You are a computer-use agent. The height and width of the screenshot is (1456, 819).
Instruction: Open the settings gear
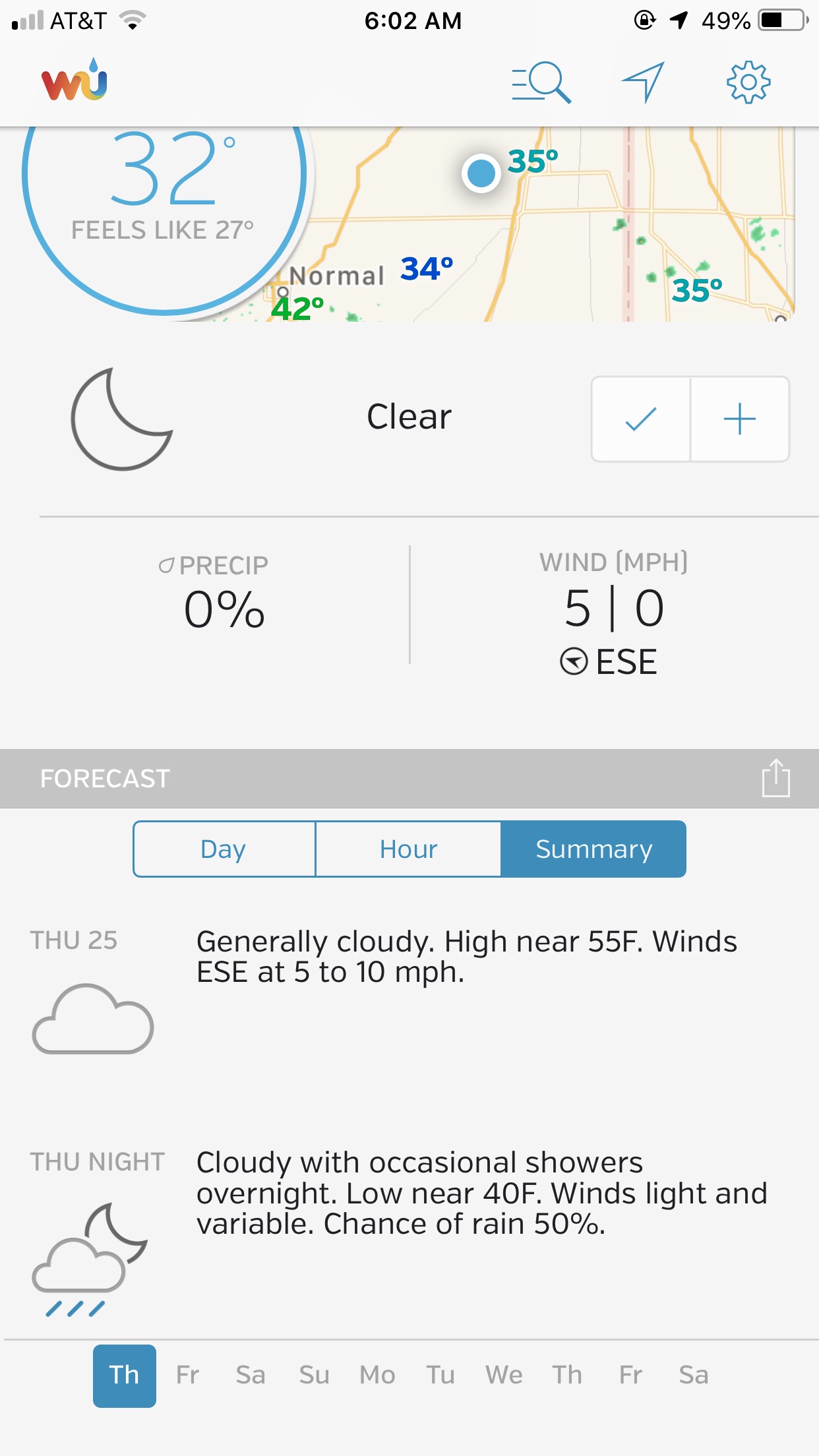[x=748, y=82]
